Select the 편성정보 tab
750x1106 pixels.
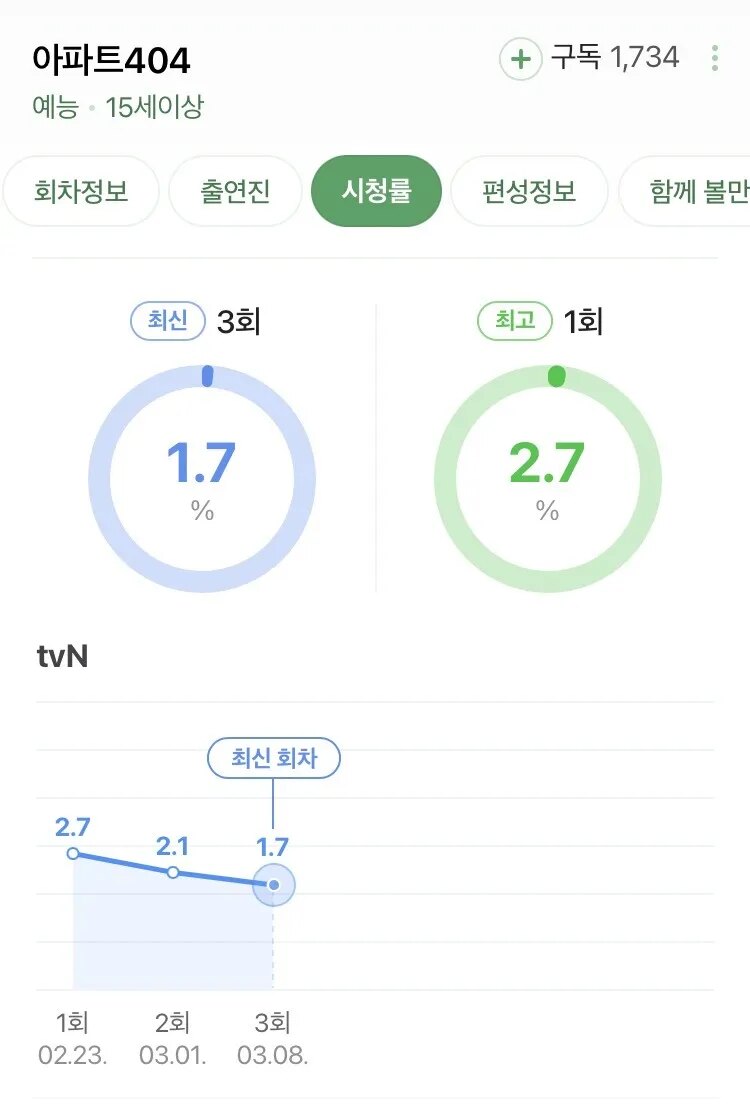click(528, 192)
